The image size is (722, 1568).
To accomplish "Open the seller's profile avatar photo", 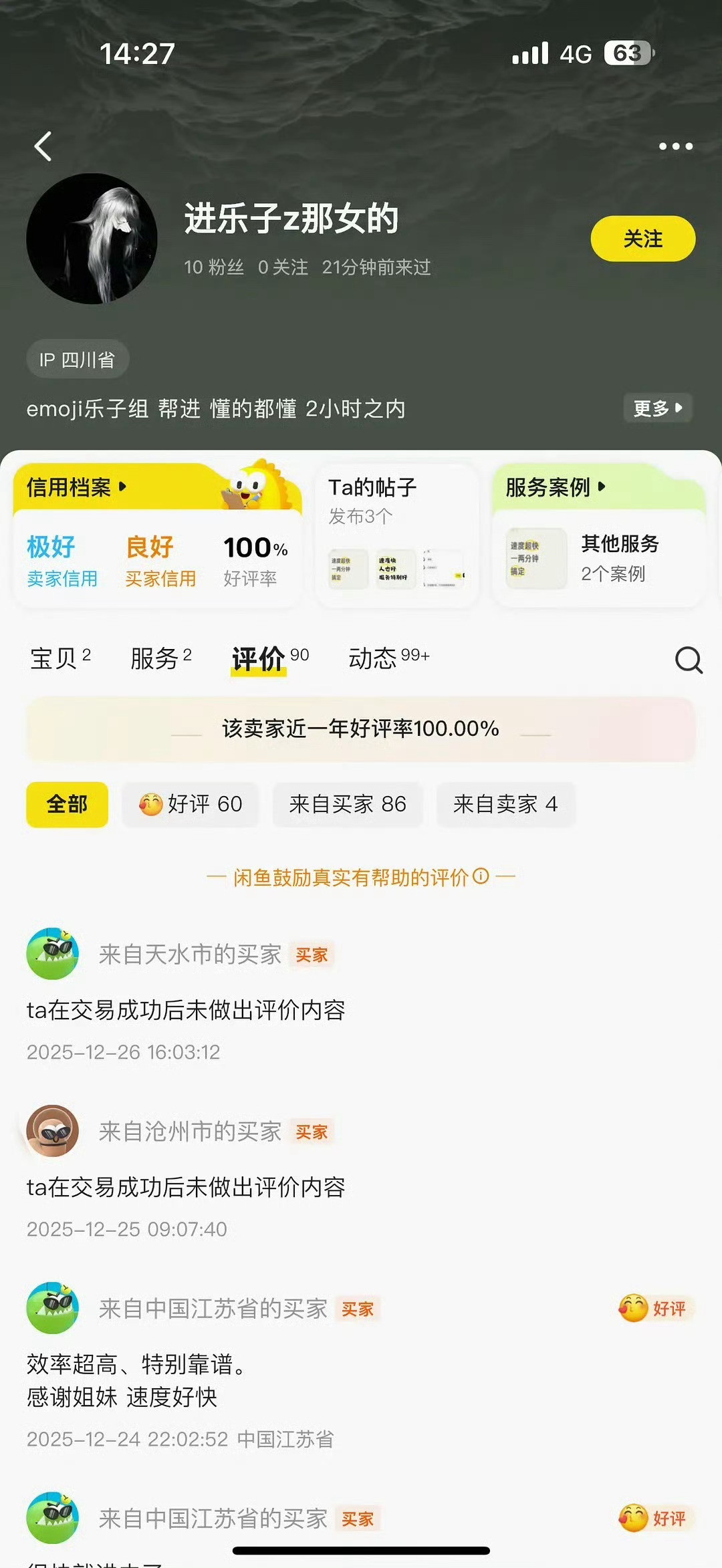I will click(92, 239).
